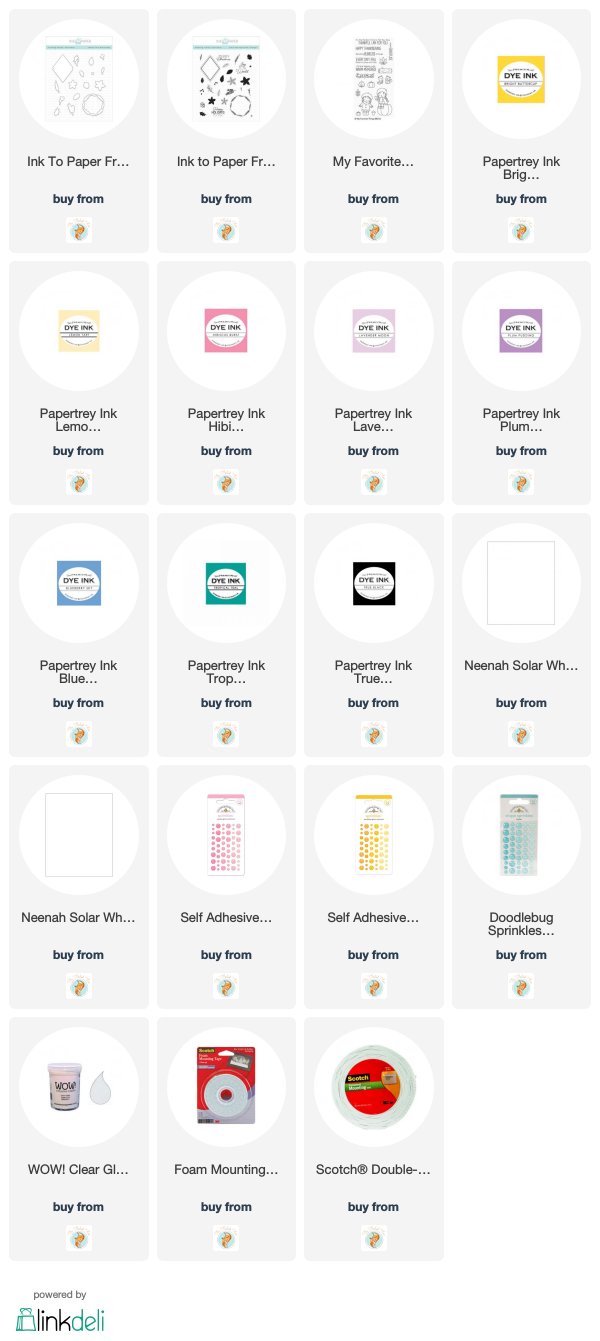This screenshot has height=1341, width=600.
Task: View the Papertrey Ink Lemo… ink product
Action: pyautogui.click(x=78, y=383)
